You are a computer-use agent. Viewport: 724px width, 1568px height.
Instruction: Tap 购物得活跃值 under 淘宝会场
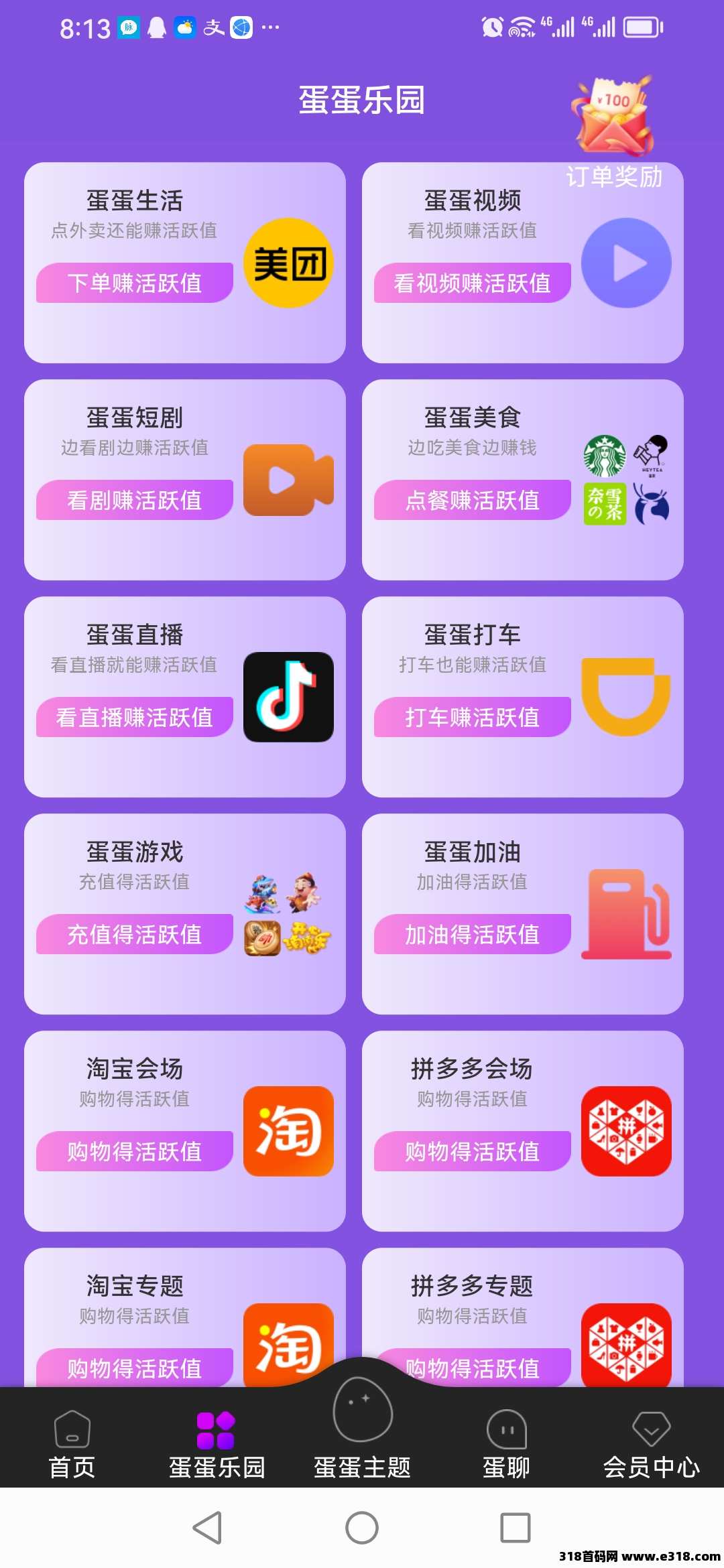click(x=135, y=1151)
